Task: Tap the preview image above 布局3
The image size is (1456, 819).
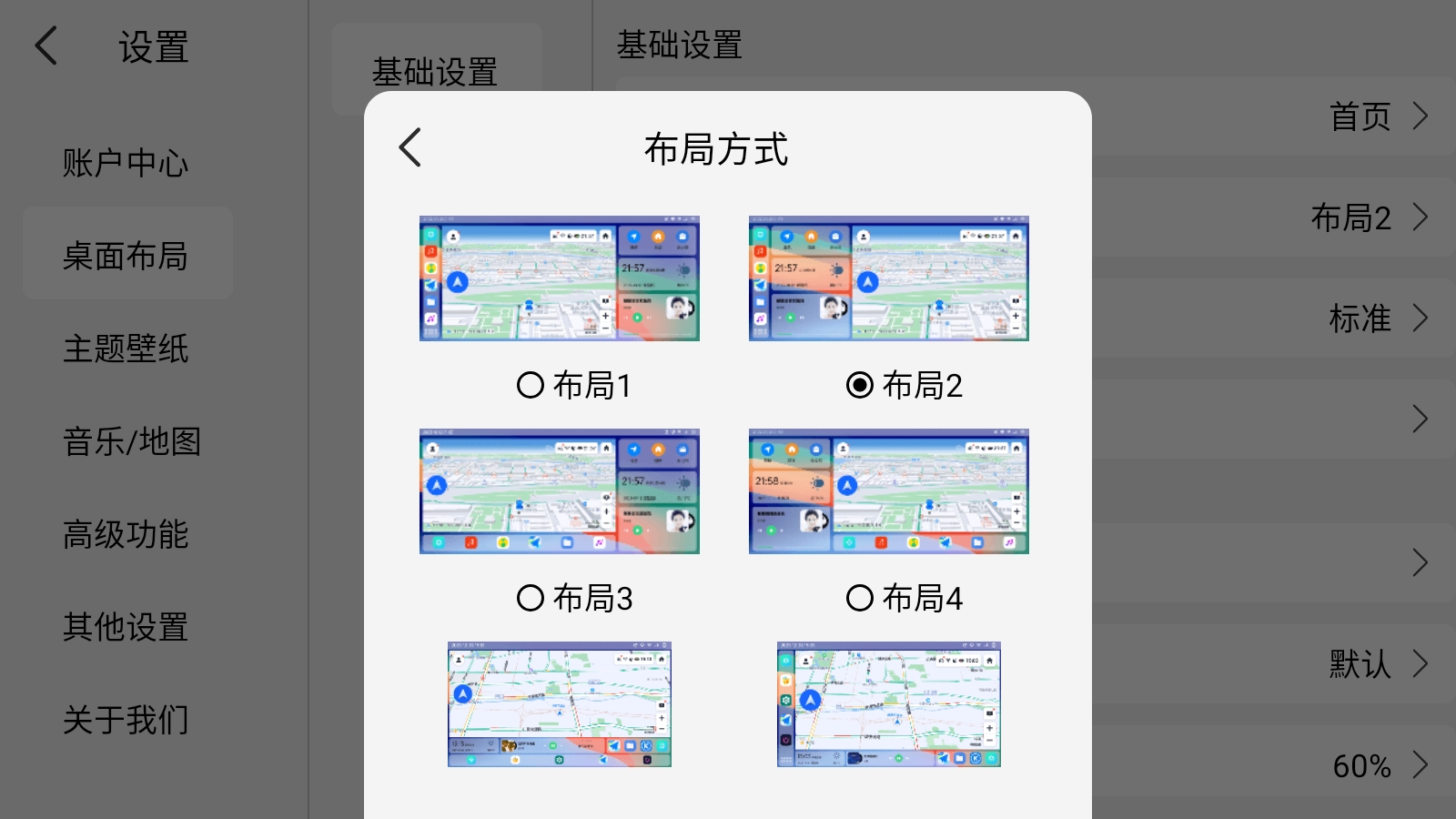Action: click(559, 491)
